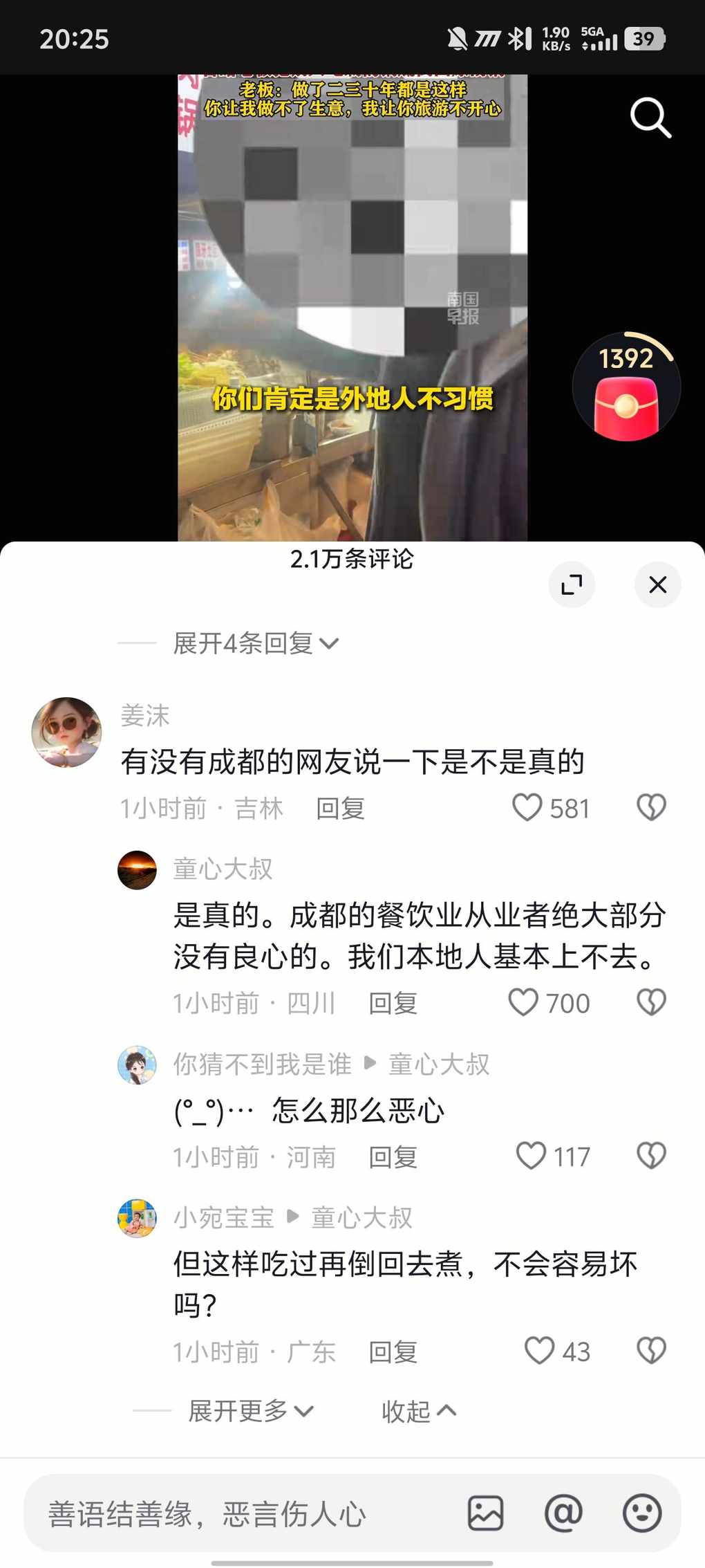Attach an image to comment
This screenshot has width=705, height=1568.
click(485, 1513)
